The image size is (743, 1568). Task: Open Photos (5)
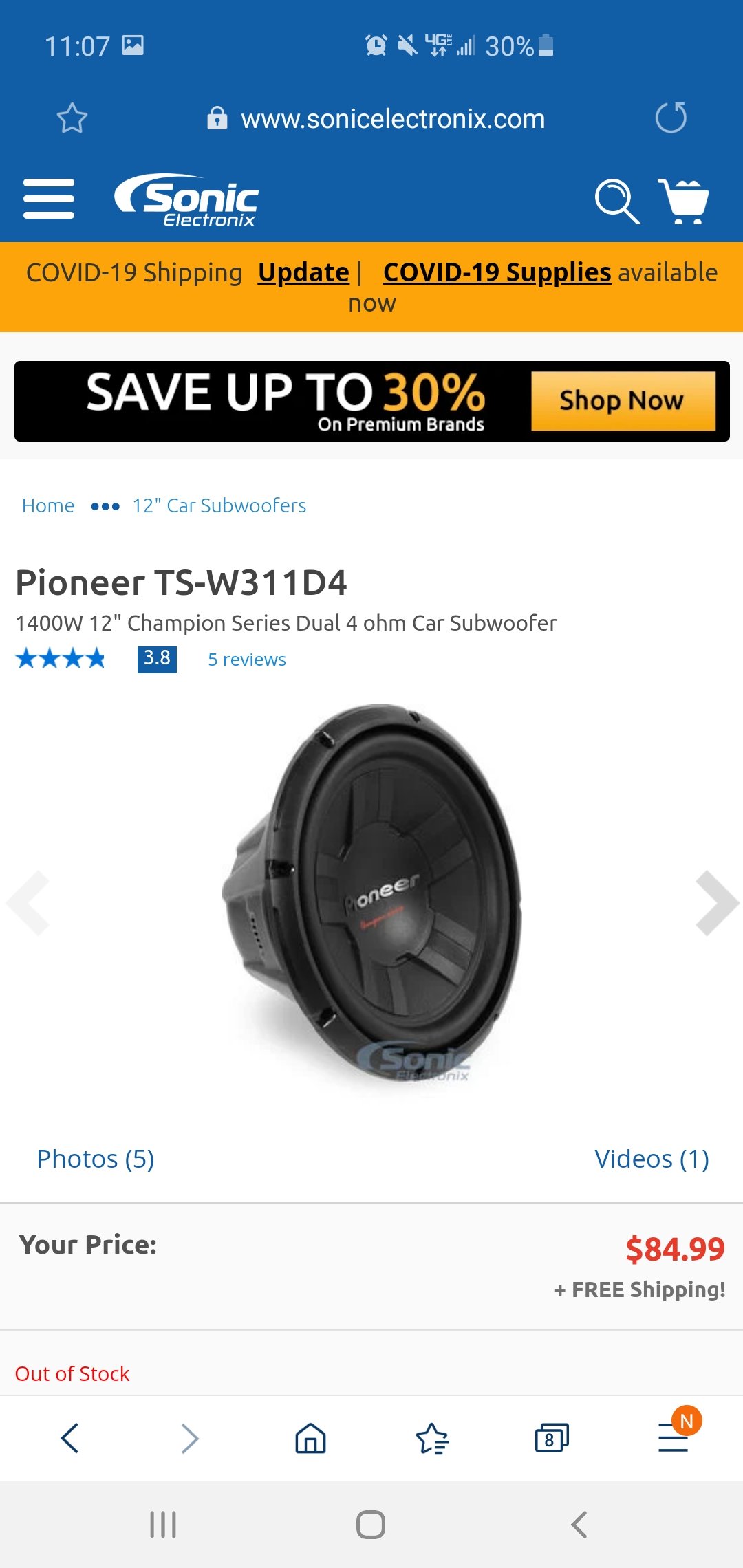[96, 1159]
